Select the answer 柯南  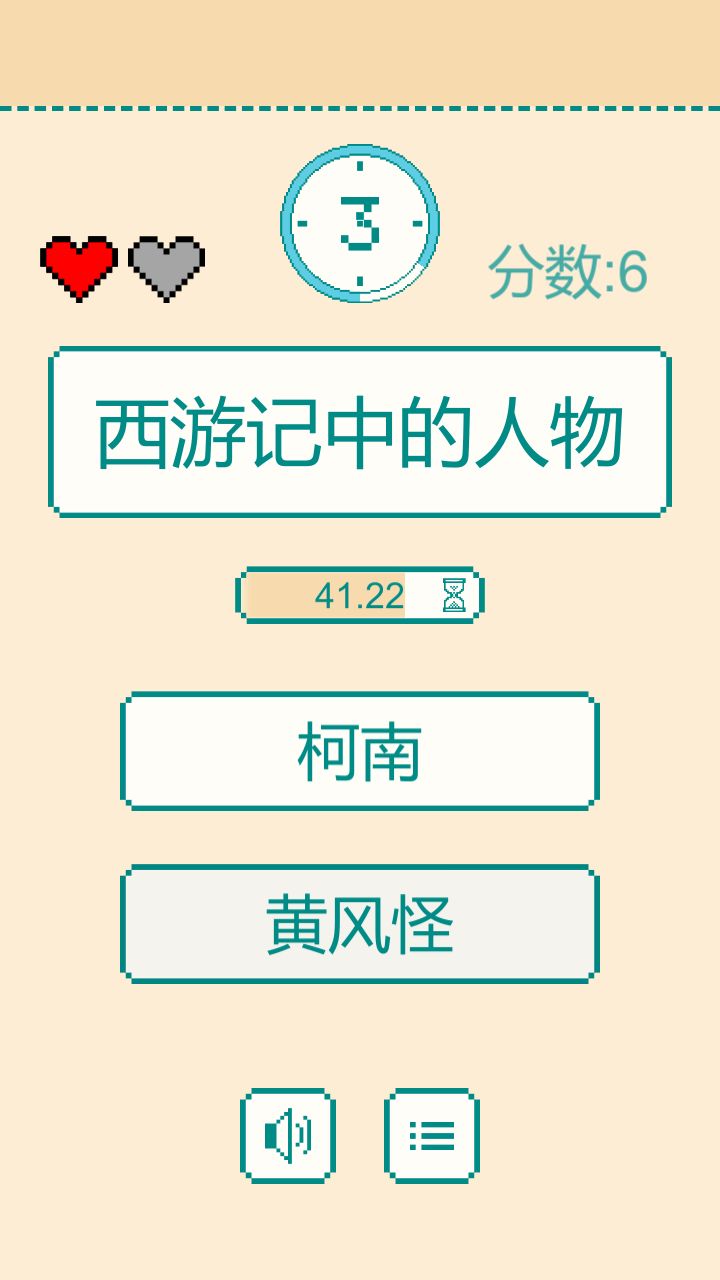click(x=360, y=750)
